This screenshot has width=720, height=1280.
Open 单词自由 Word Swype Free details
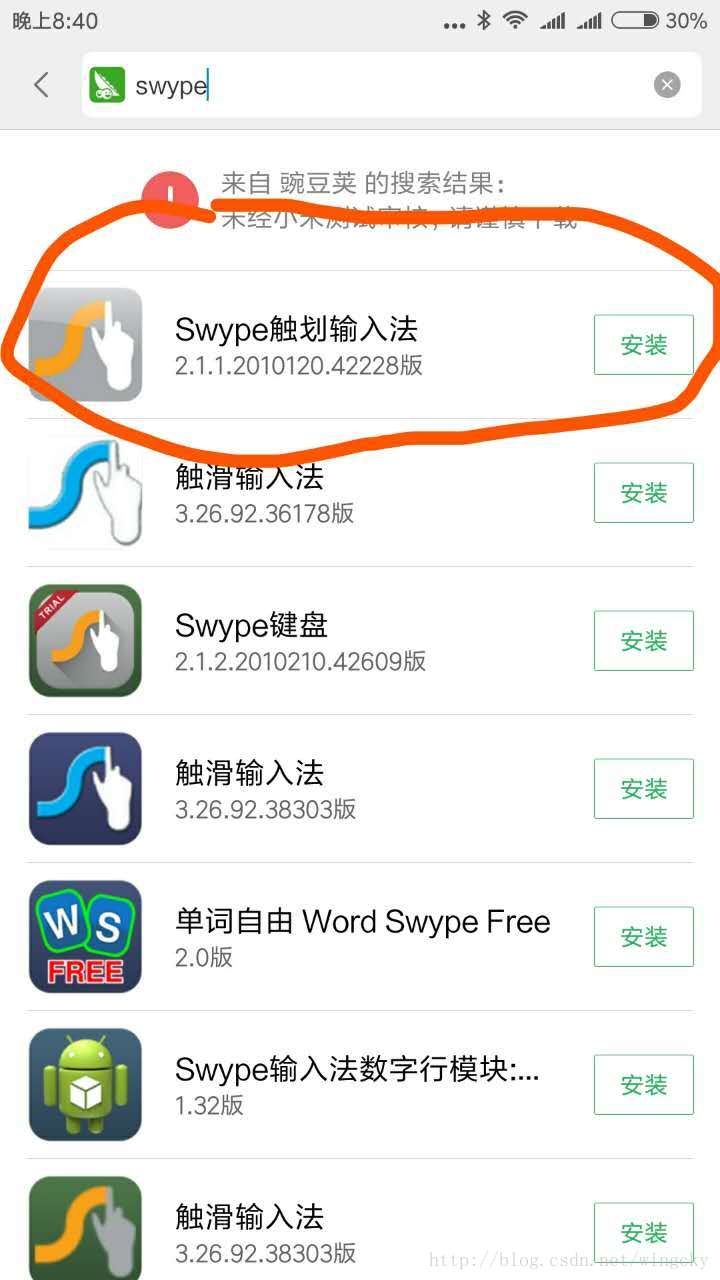tap(362, 937)
